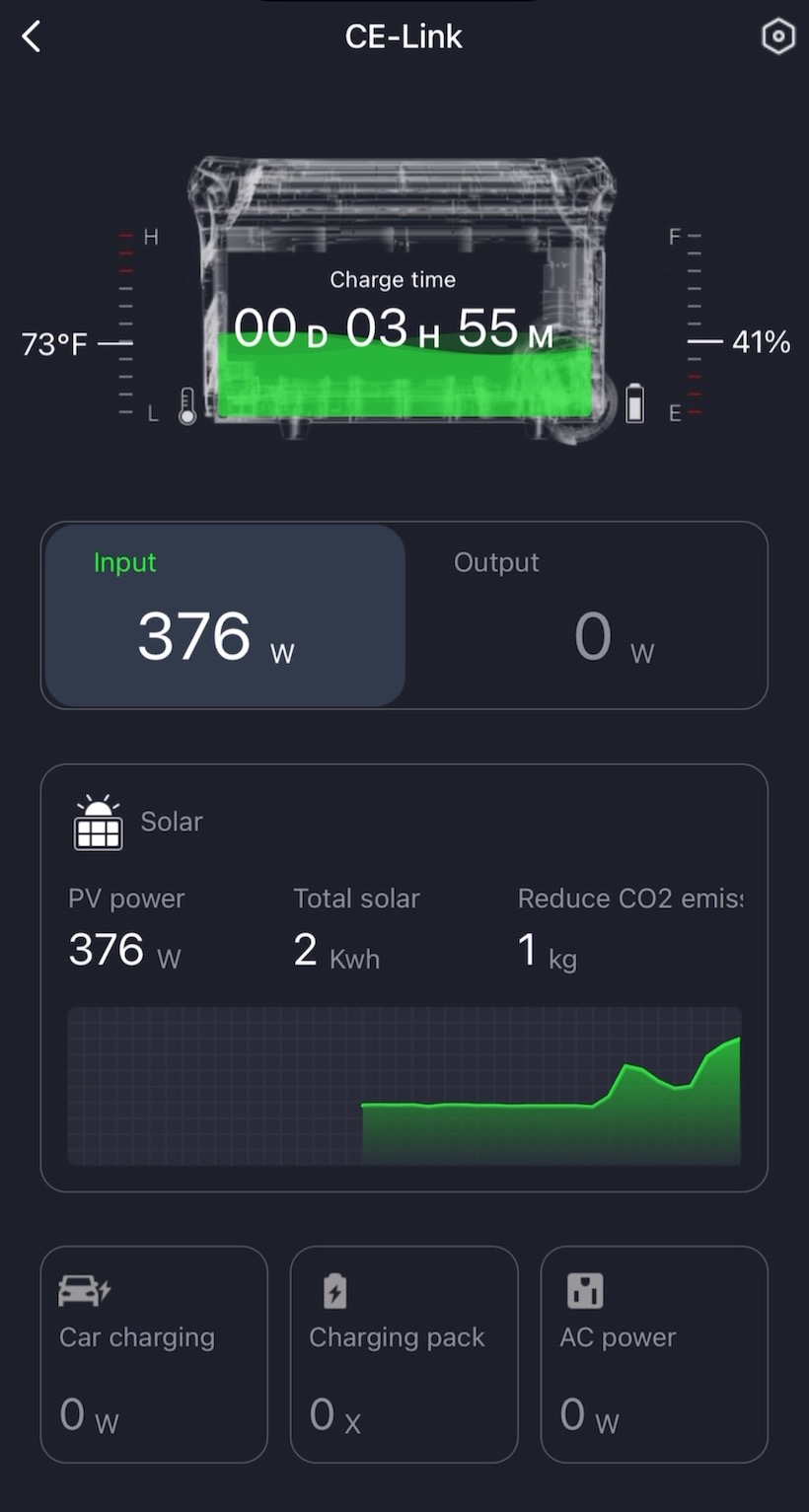The height and width of the screenshot is (1512, 809).
Task: Go back from the CE-Link screen
Action: pos(32,37)
